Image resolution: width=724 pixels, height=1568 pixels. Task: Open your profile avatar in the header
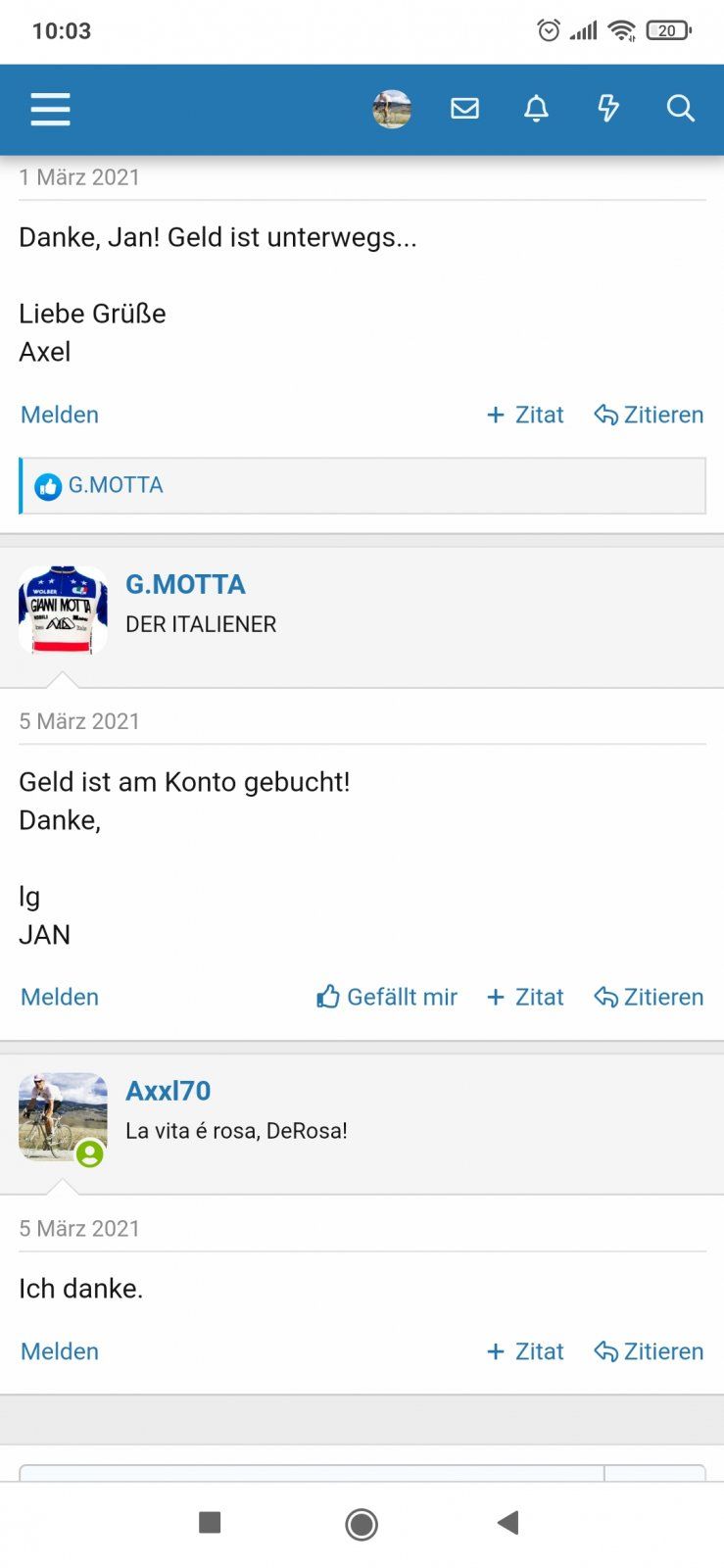pos(392,109)
